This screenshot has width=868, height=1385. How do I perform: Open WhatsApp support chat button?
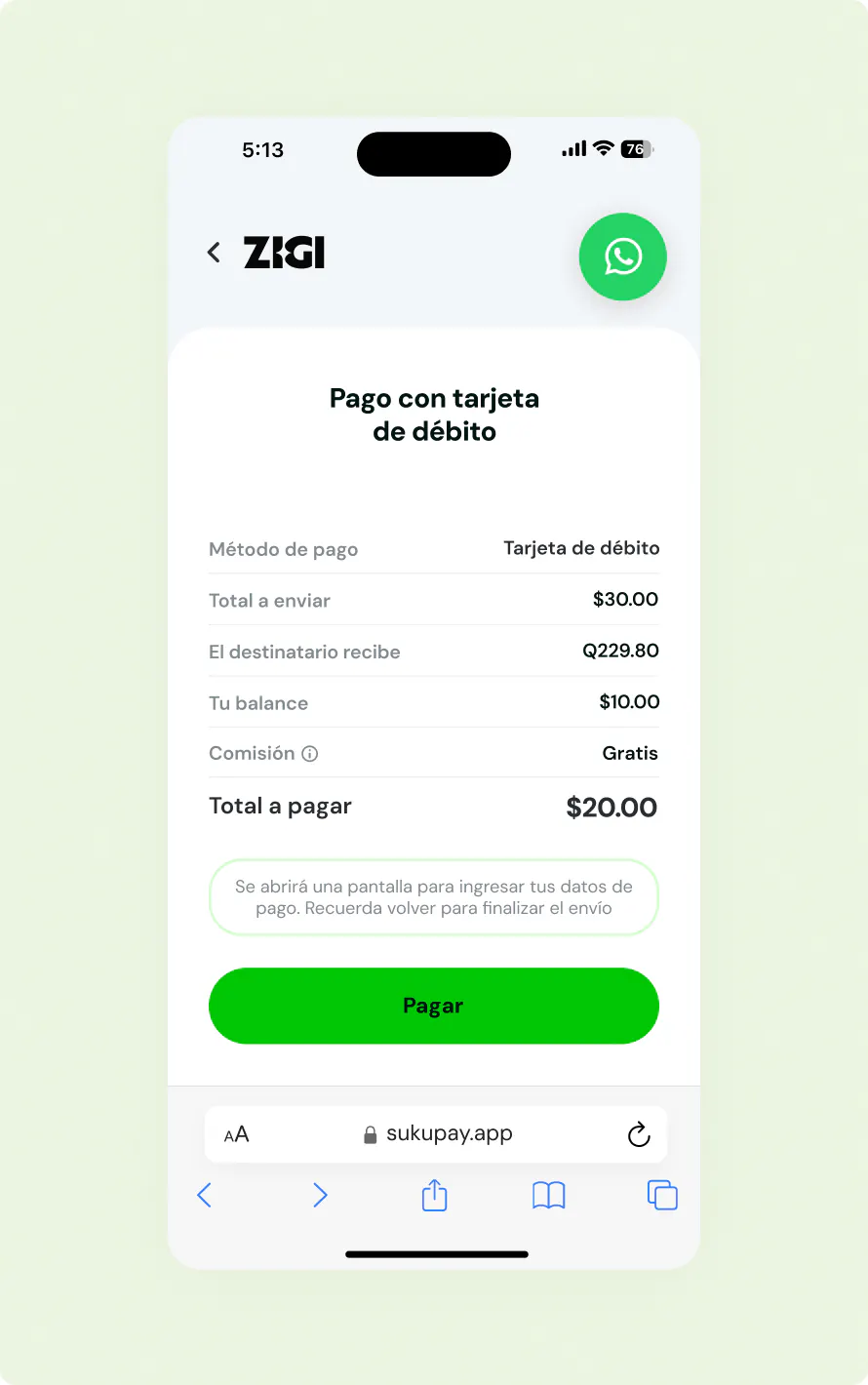(x=622, y=257)
